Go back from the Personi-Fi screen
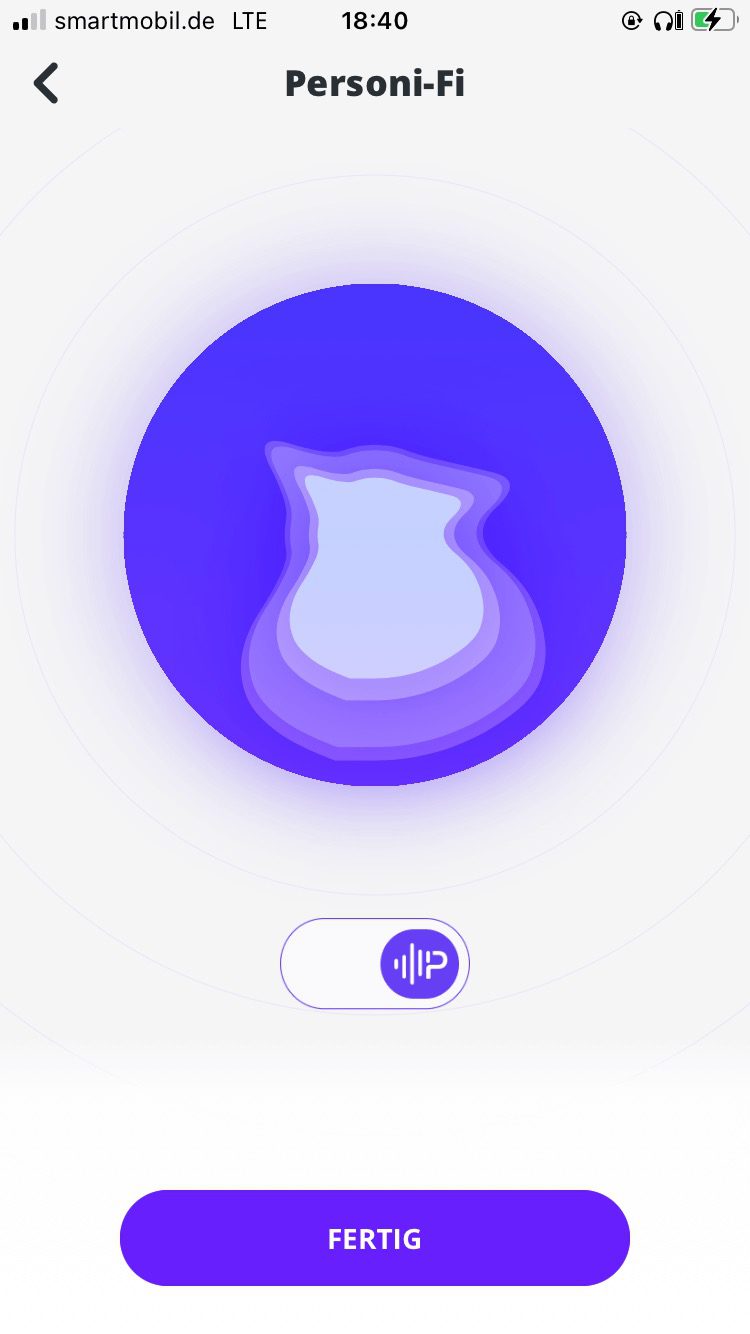Viewport: 750px width, 1334px height. coord(46,83)
